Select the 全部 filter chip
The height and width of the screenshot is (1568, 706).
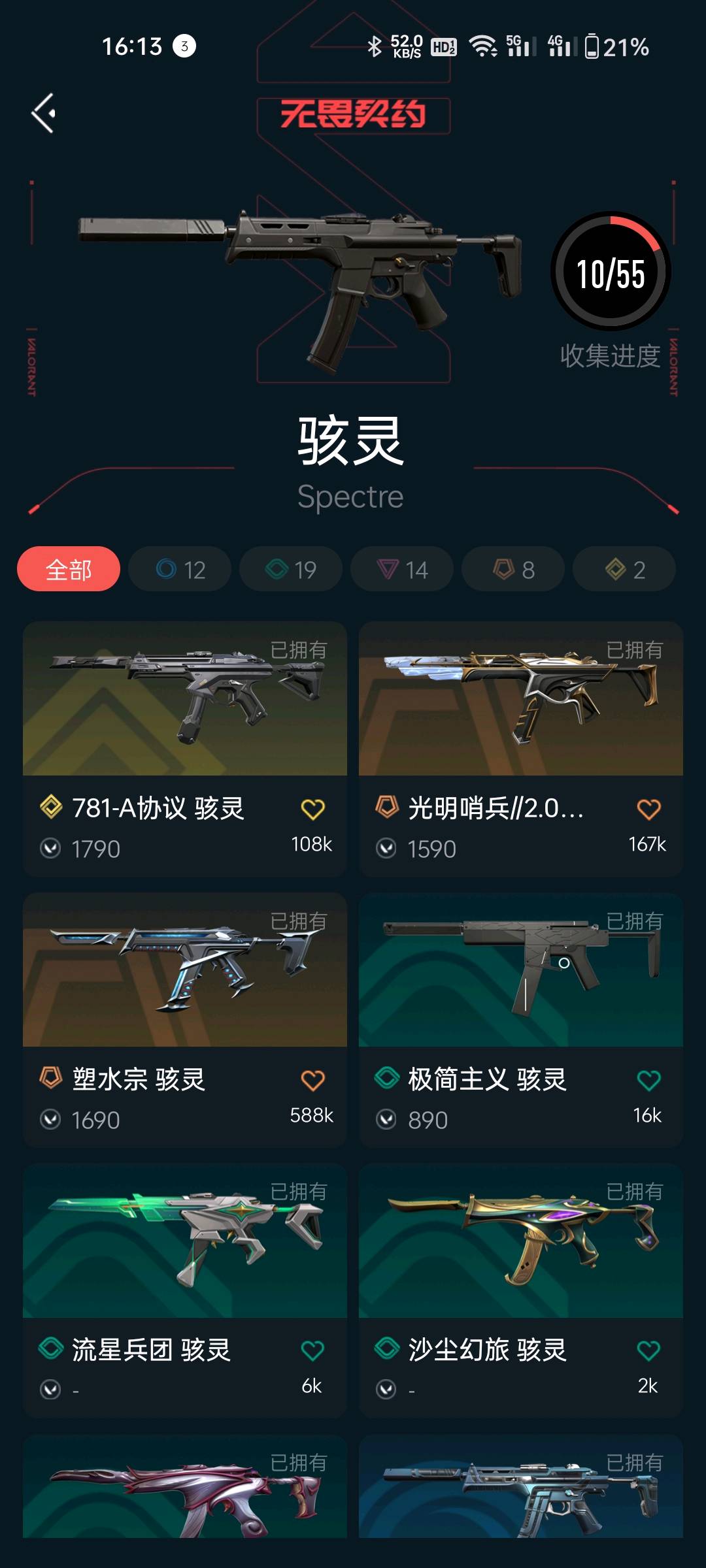[x=69, y=569]
